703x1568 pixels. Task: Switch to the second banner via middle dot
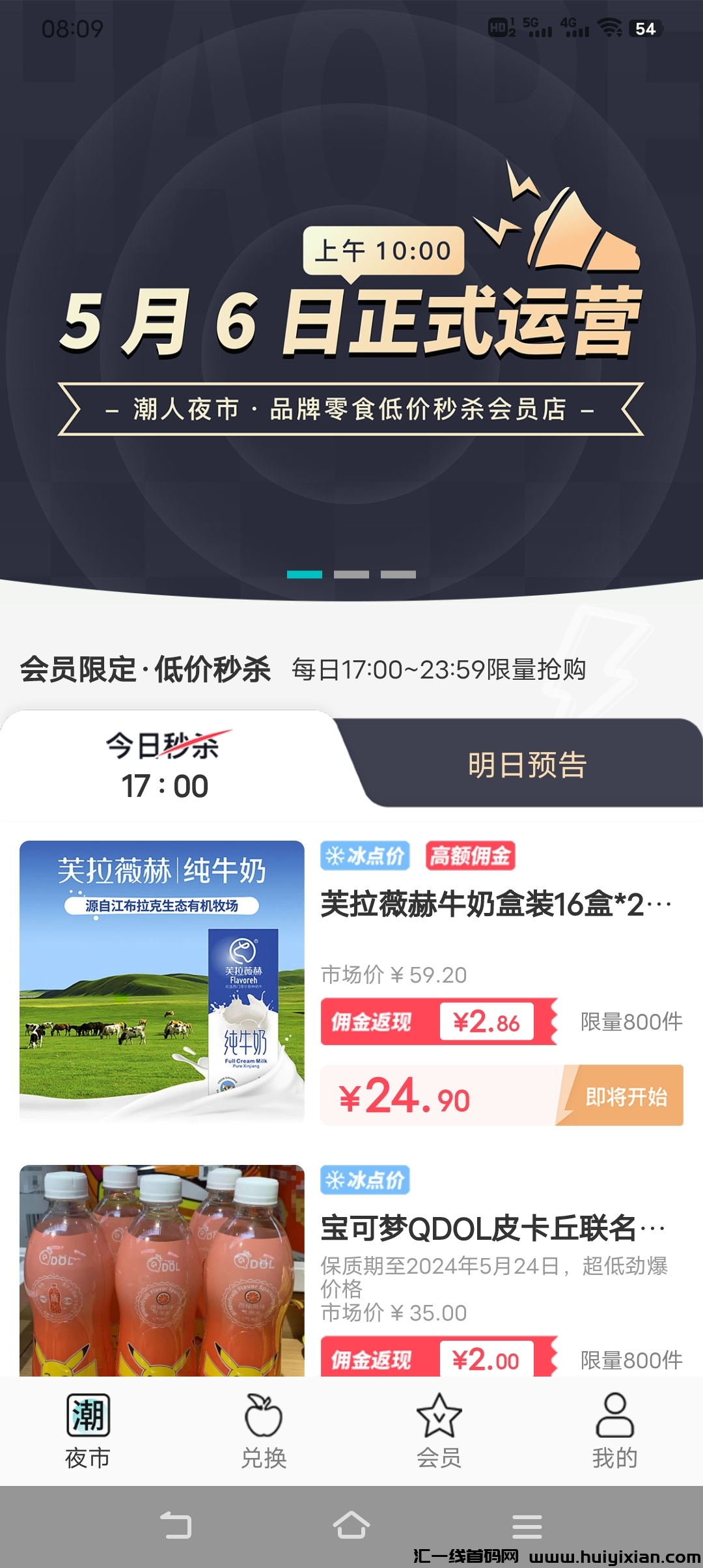pyautogui.click(x=353, y=574)
